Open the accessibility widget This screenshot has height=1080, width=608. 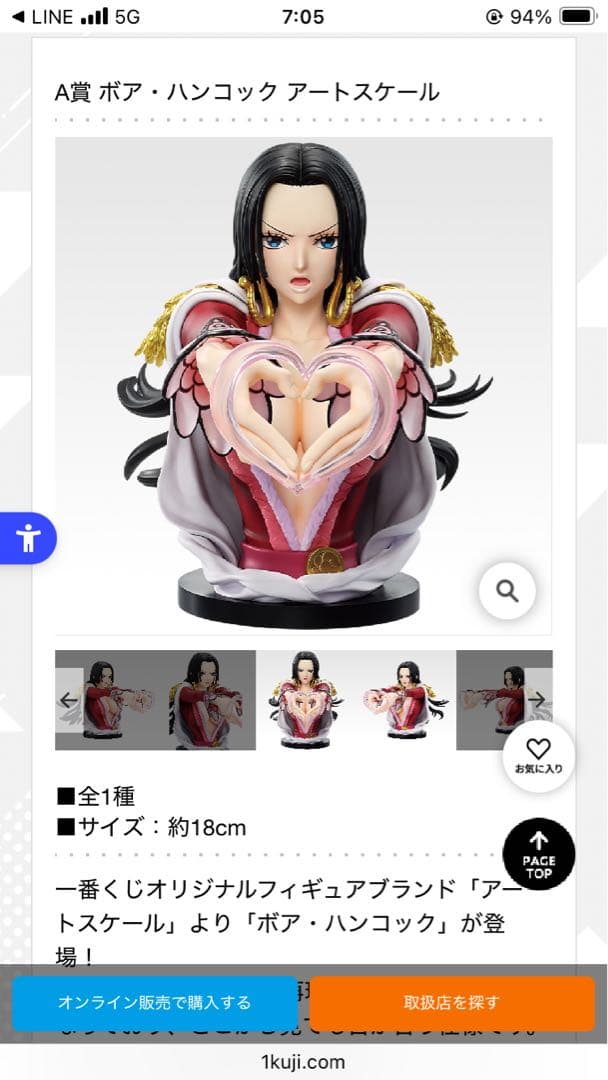point(27,539)
